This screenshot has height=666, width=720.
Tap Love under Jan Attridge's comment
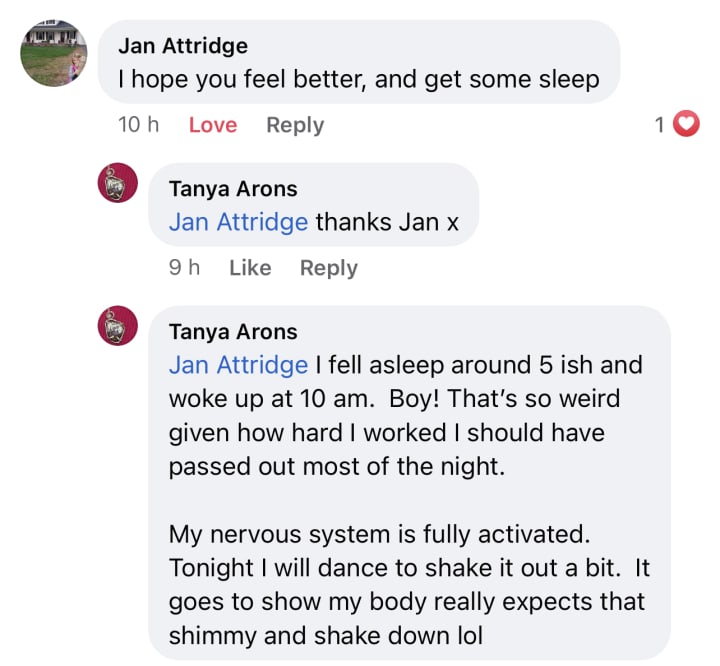(212, 125)
